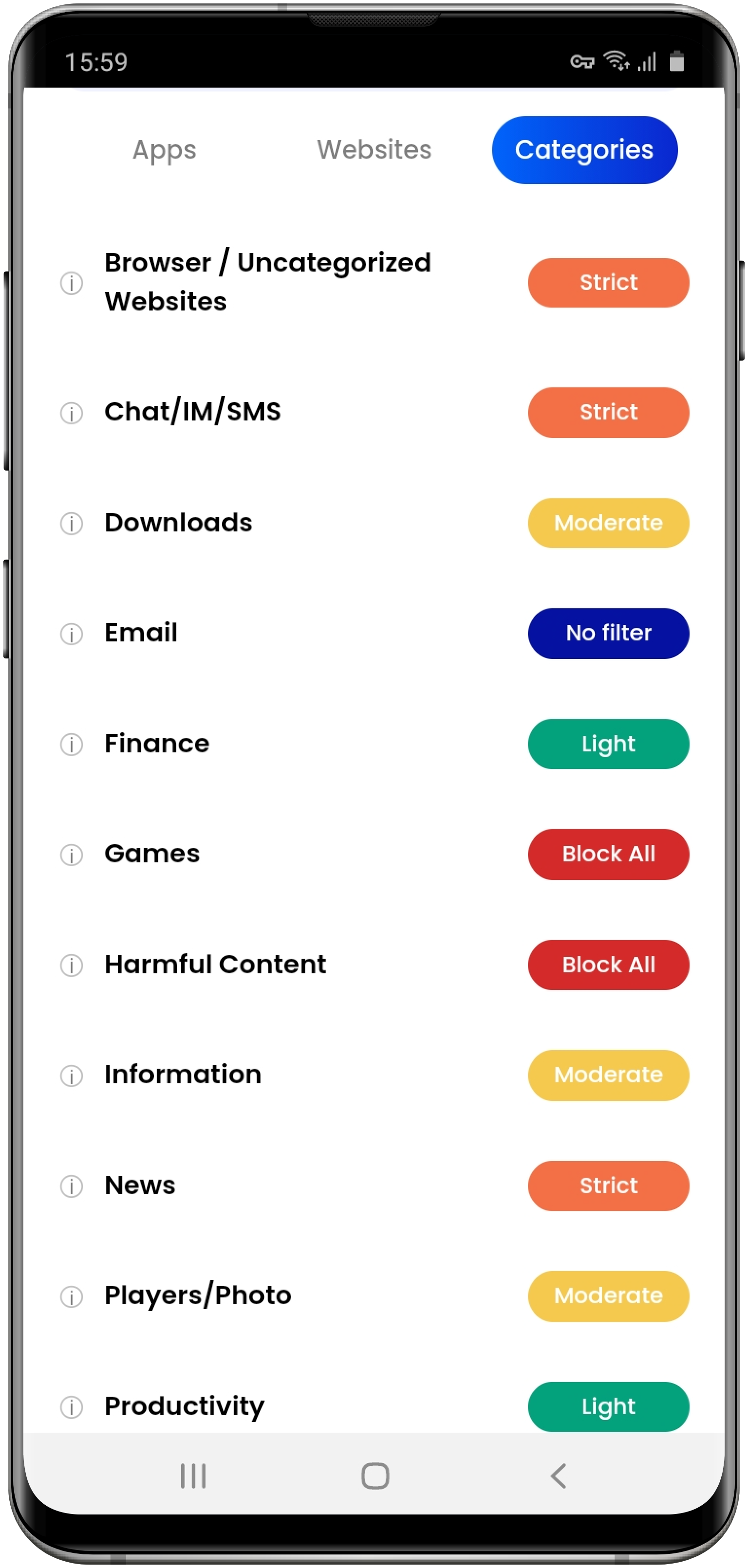The image size is (748, 1568).
Task: Open info icon beside Harmful Content
Action: coord(71,966)
